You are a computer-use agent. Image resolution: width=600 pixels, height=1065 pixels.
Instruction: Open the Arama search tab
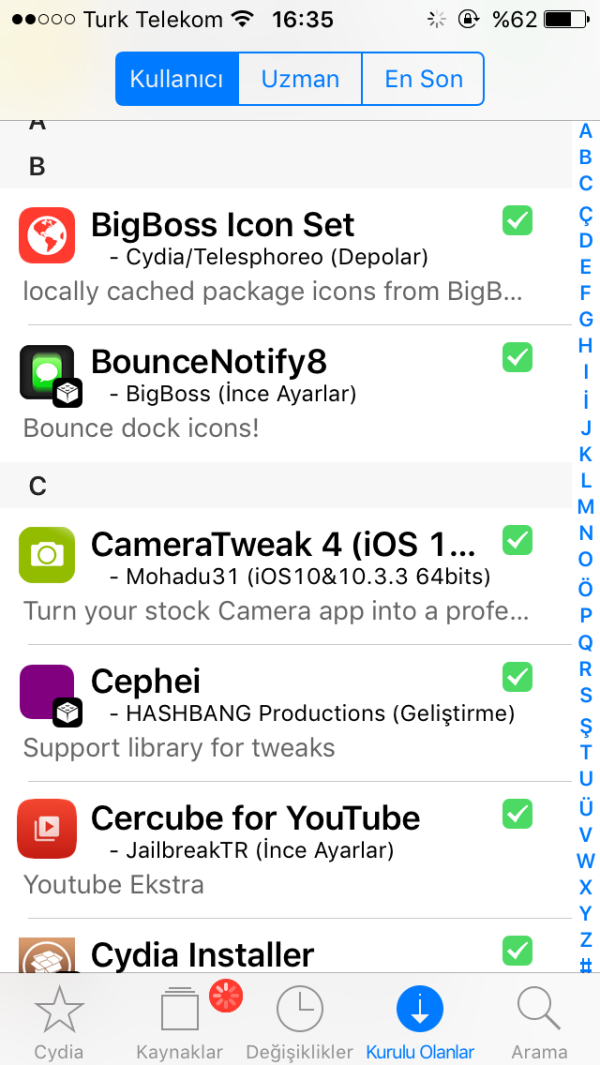pos(539,1023)
